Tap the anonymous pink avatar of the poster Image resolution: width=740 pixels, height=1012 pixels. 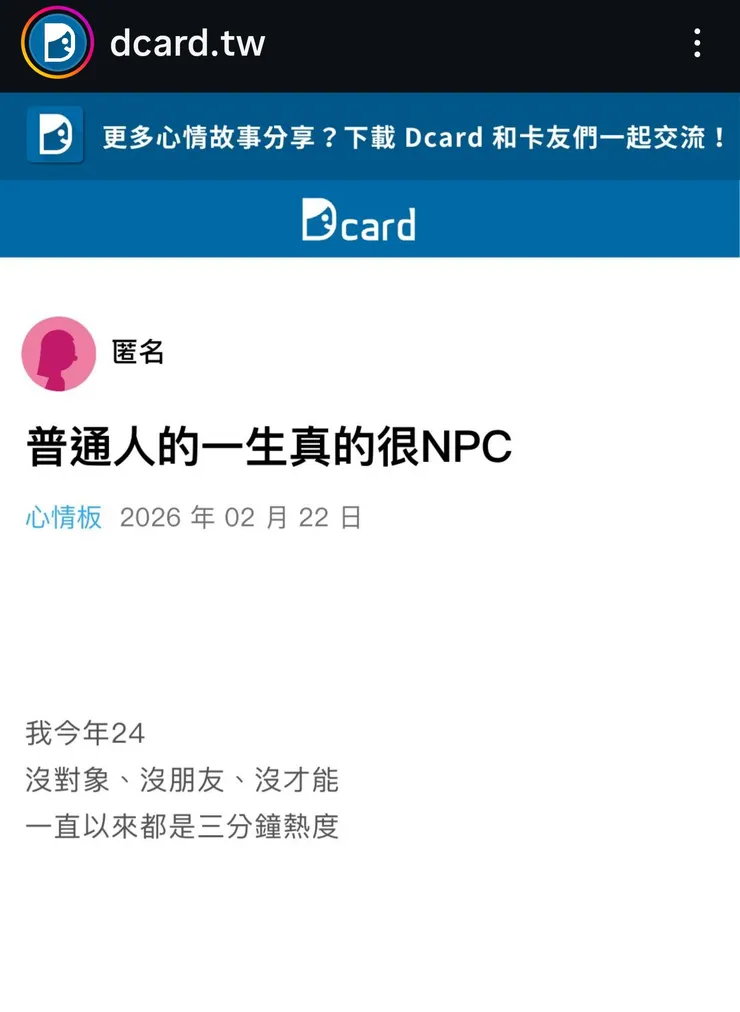pyautogui.click(x=57, y=353)
